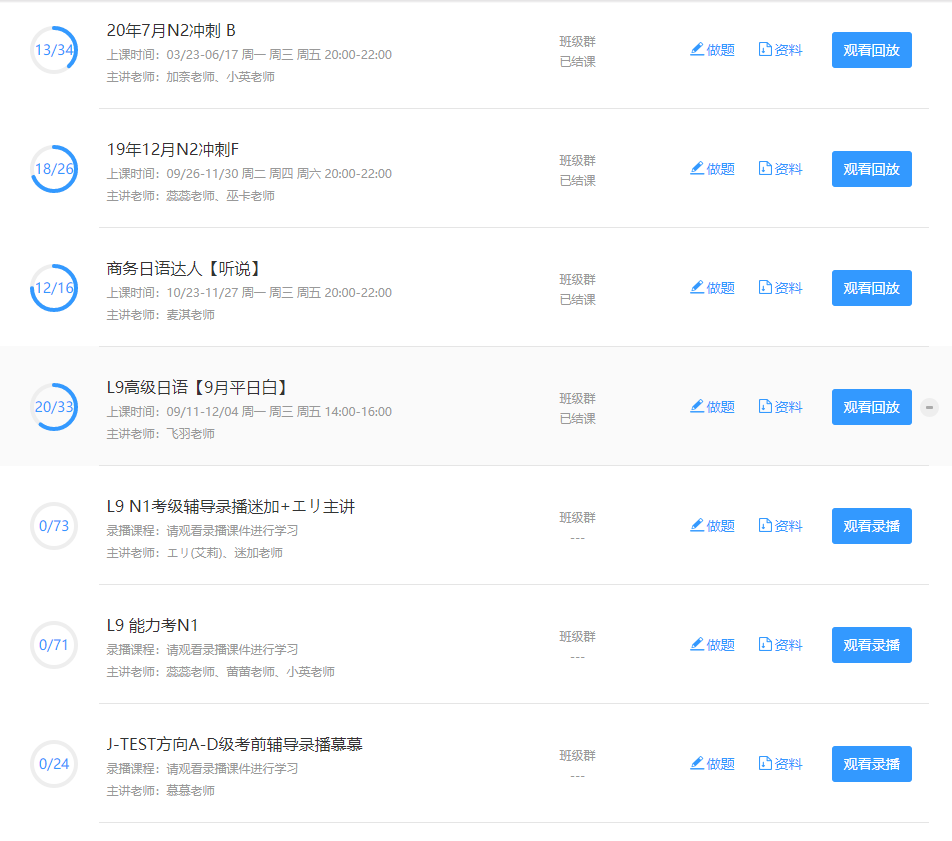Open 资料 for 19年12月N2冲刺F
The height and width of the screenshot is (841, 952).
pyautogui.click(x=780, y=169)
